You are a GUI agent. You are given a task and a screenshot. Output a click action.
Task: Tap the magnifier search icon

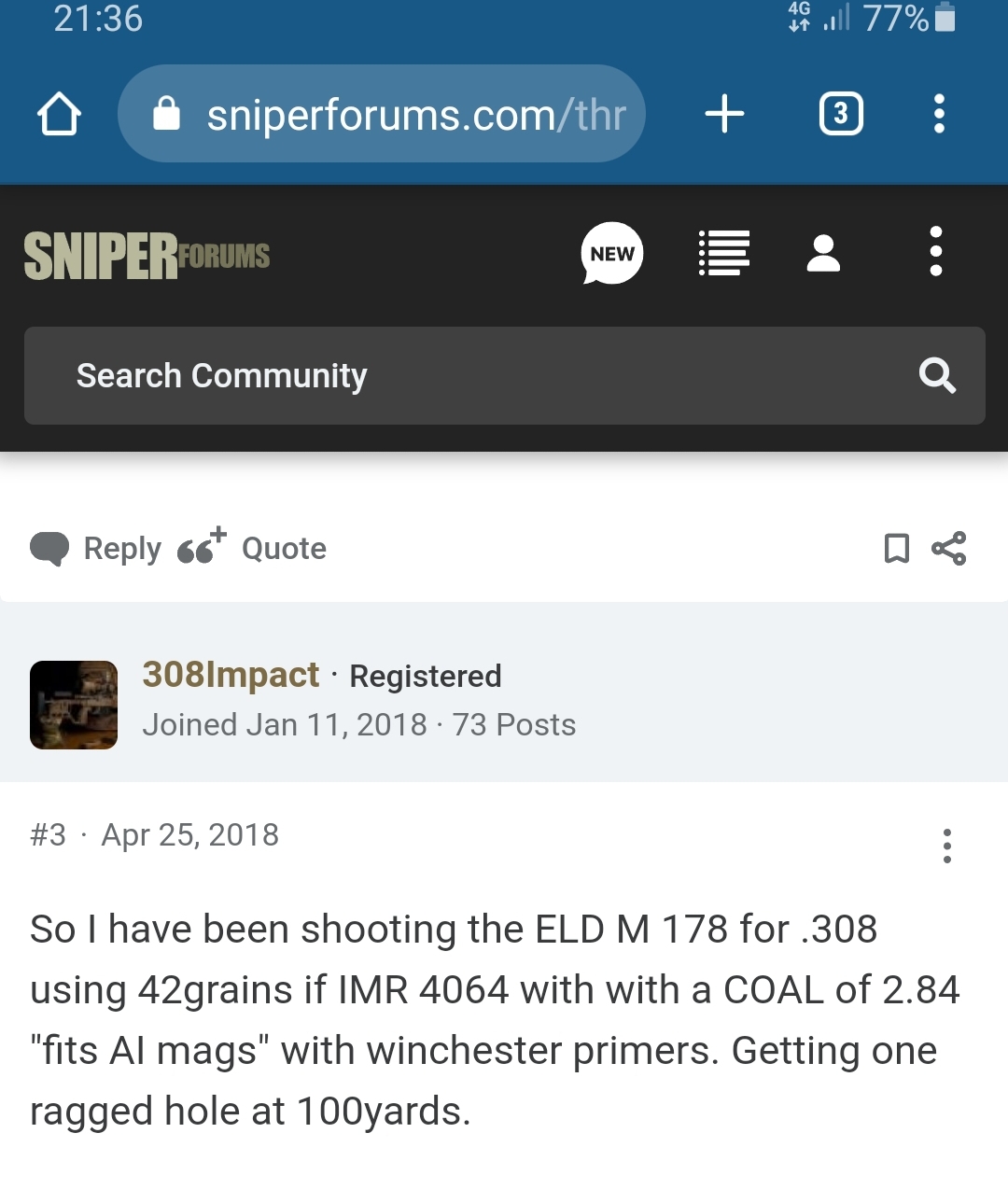click(x=937, y=376)
